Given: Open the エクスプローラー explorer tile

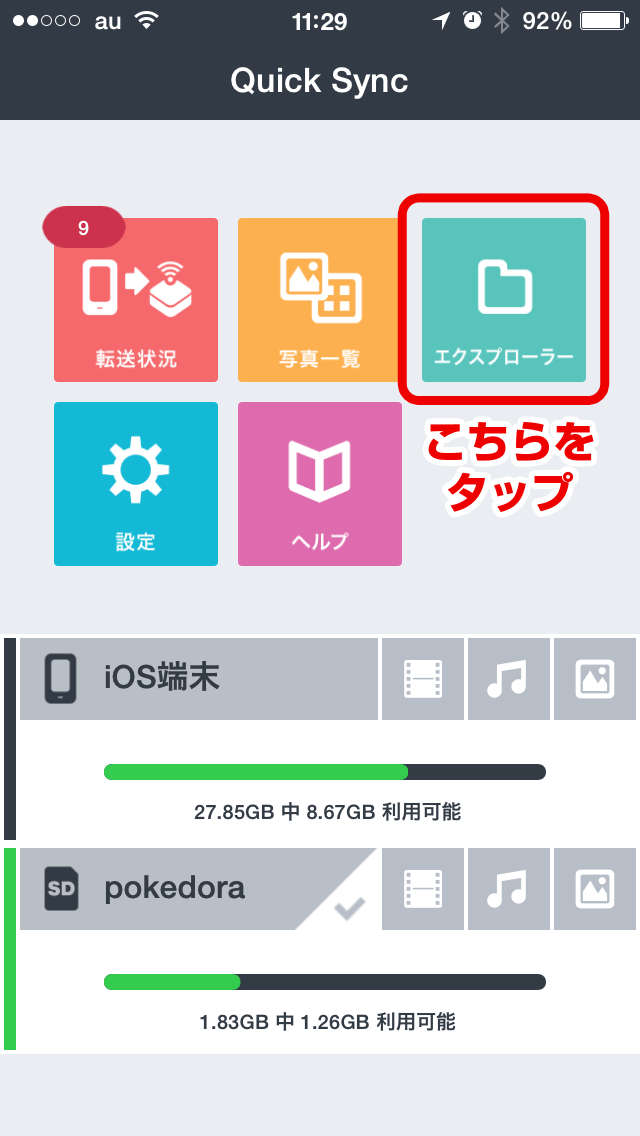Looking at the screenshot, I should click(504, 300).
